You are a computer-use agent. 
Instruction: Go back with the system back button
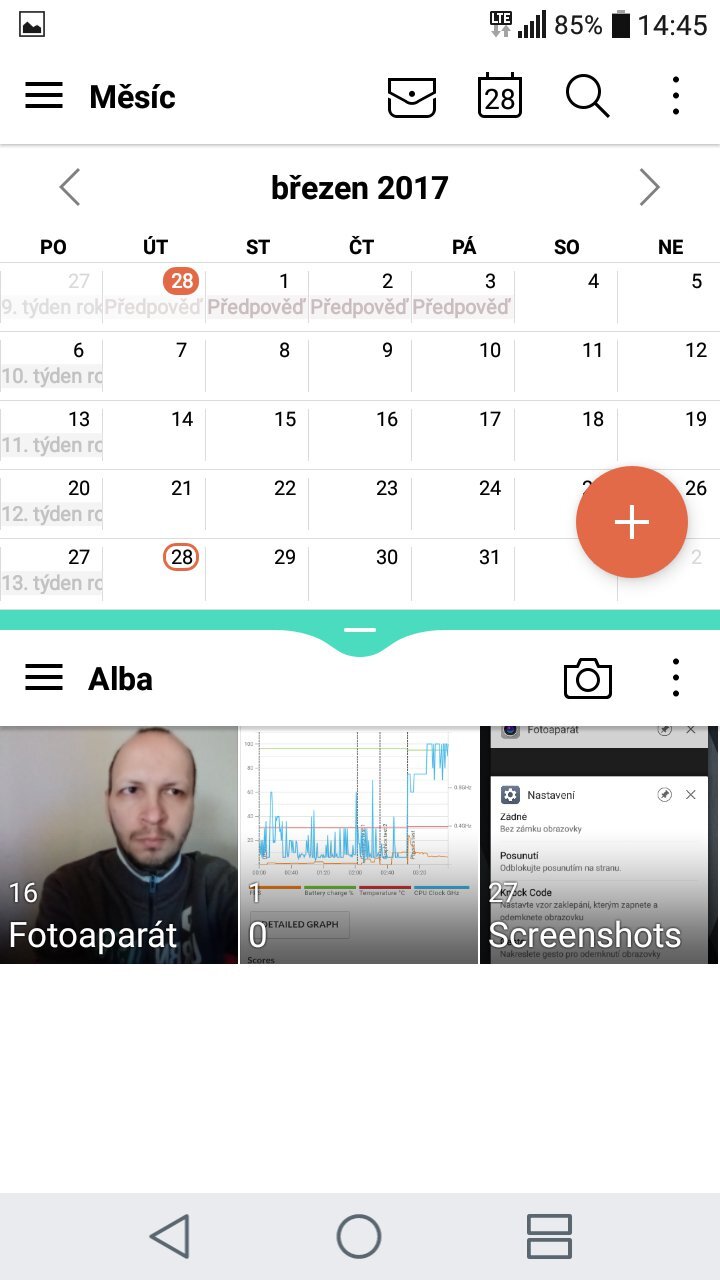click(x=170, y=1236)
